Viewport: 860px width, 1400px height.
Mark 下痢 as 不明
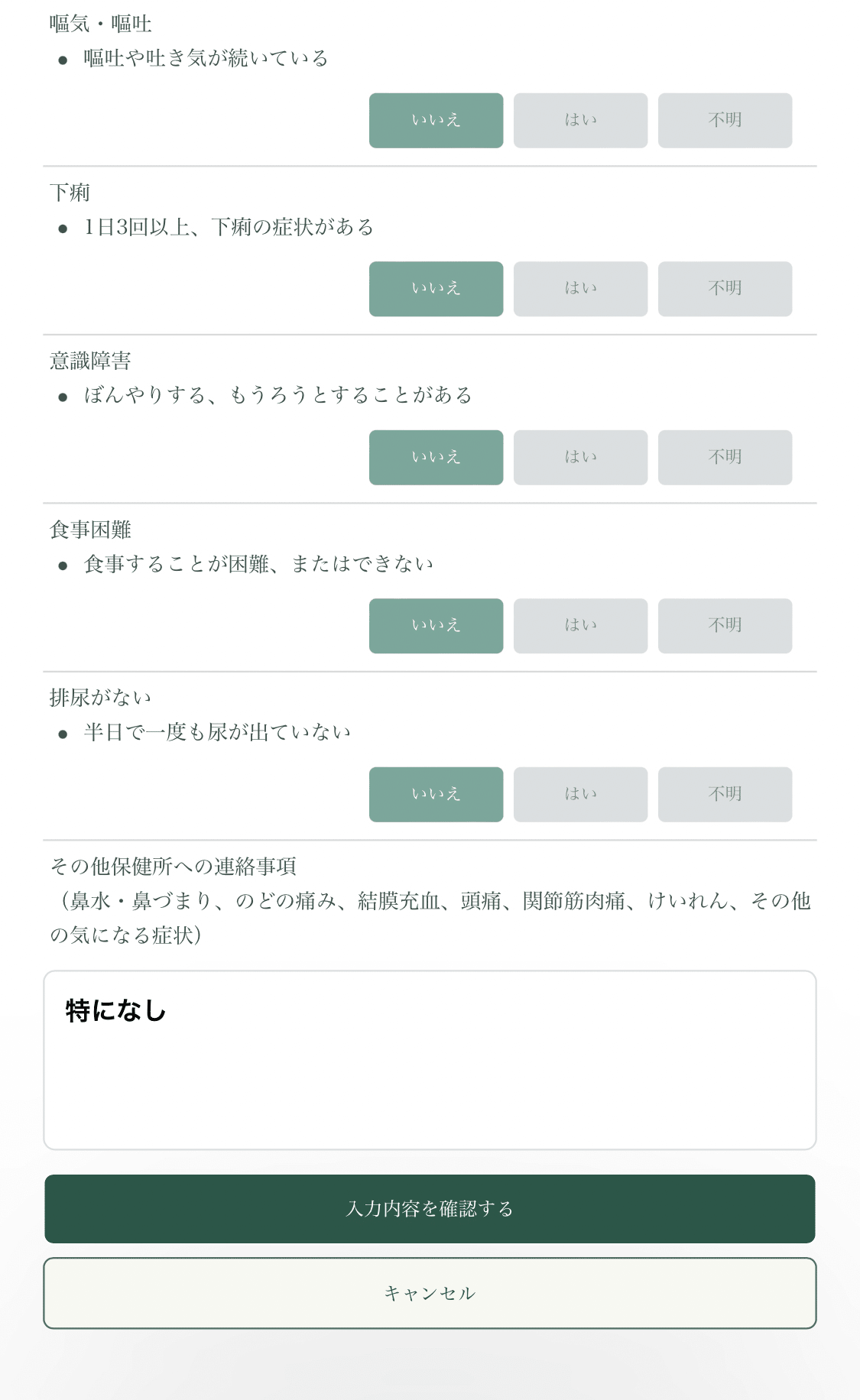click(x=725, y=289)
